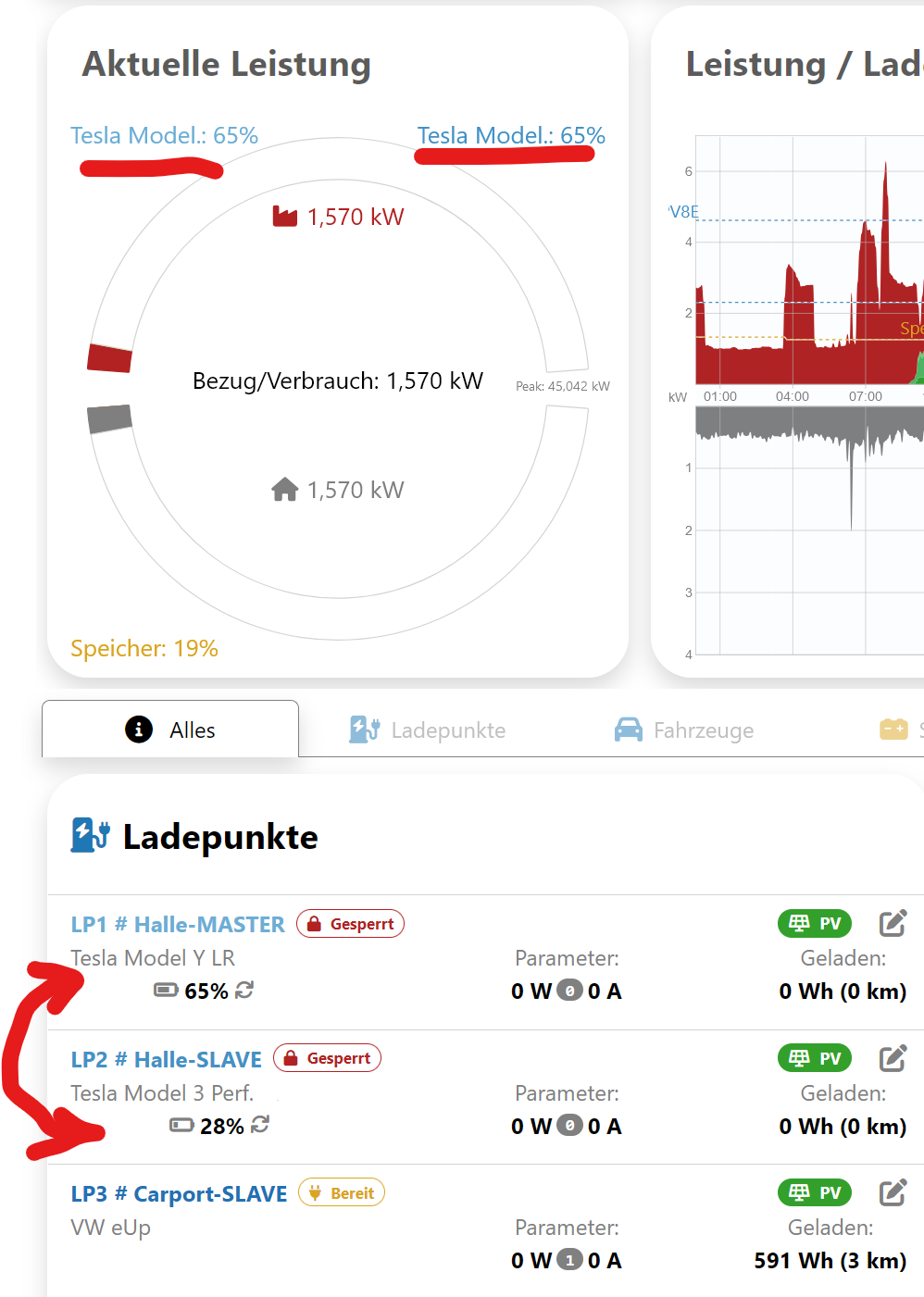Open LP1 # Halle-MASTER charge point
Viewport: 924px width, 1297px height.
(178, 924)
